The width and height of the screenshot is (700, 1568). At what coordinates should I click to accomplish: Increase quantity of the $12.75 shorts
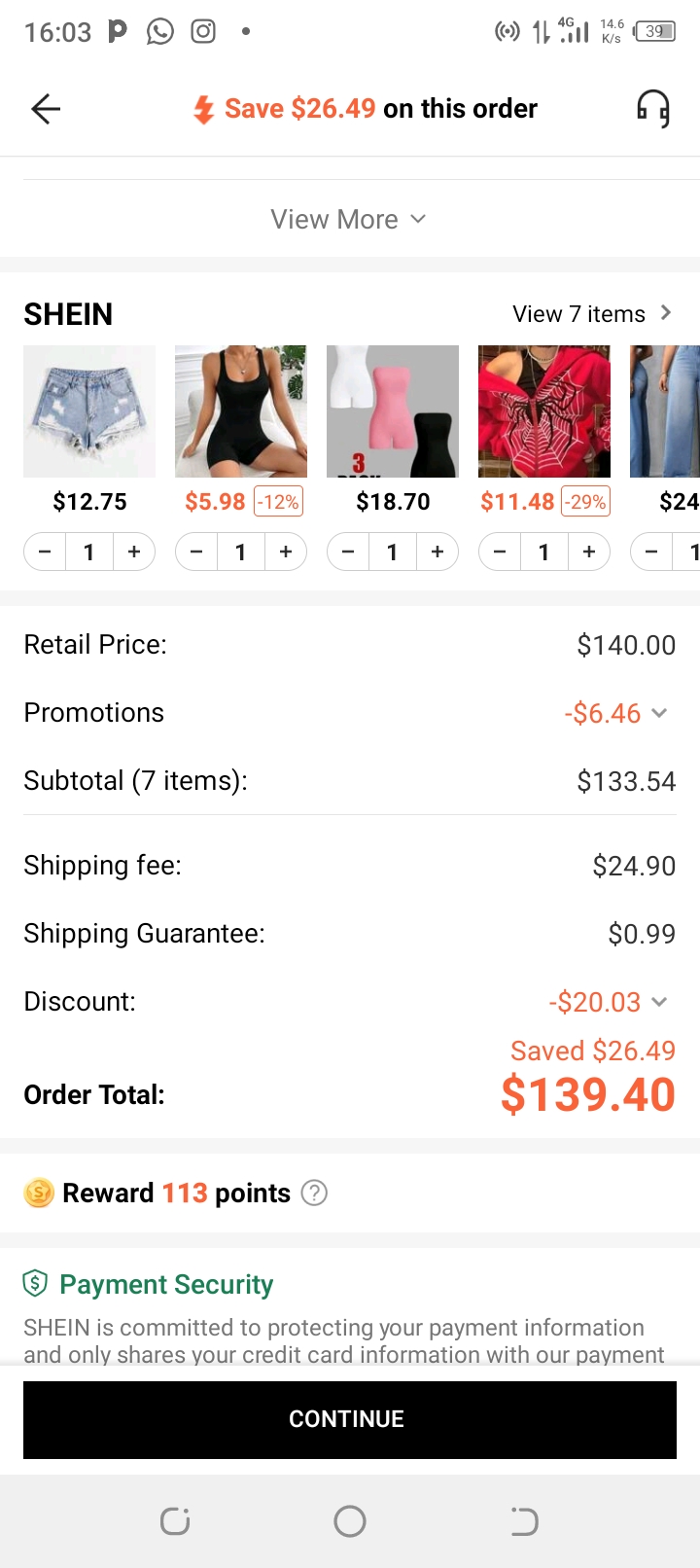click(134, 552)
